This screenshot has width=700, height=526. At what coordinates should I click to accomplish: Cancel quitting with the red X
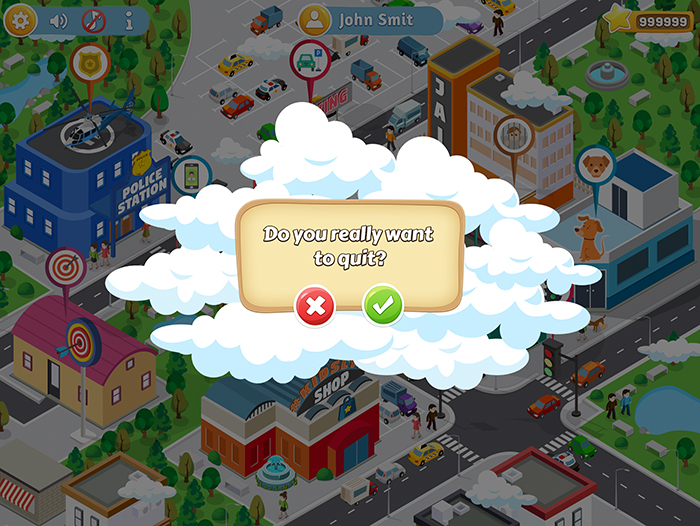click(x=316, y=305)
